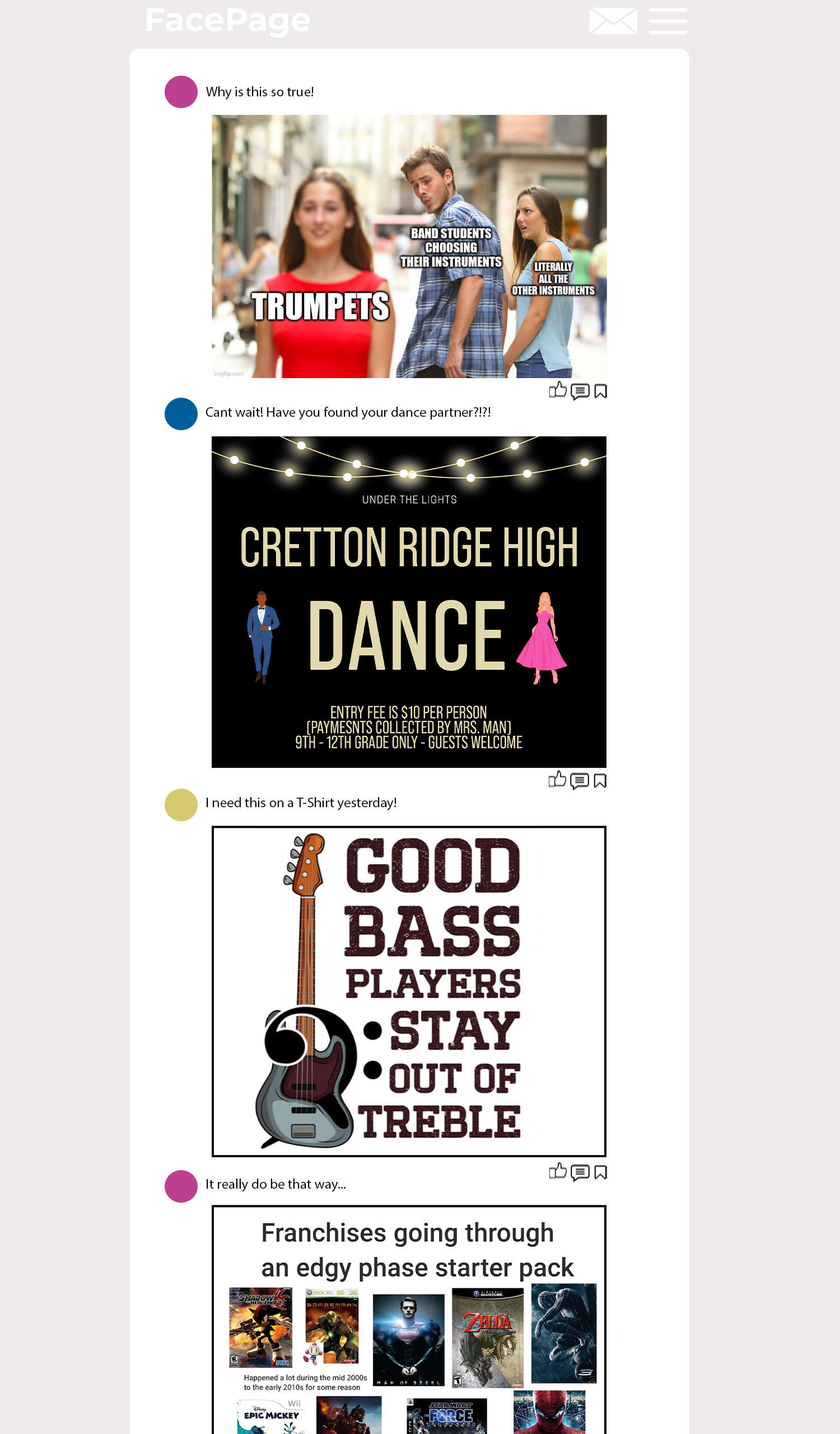Open the distracted boyfriend trumpets meme image

click(x=409, y=246)
